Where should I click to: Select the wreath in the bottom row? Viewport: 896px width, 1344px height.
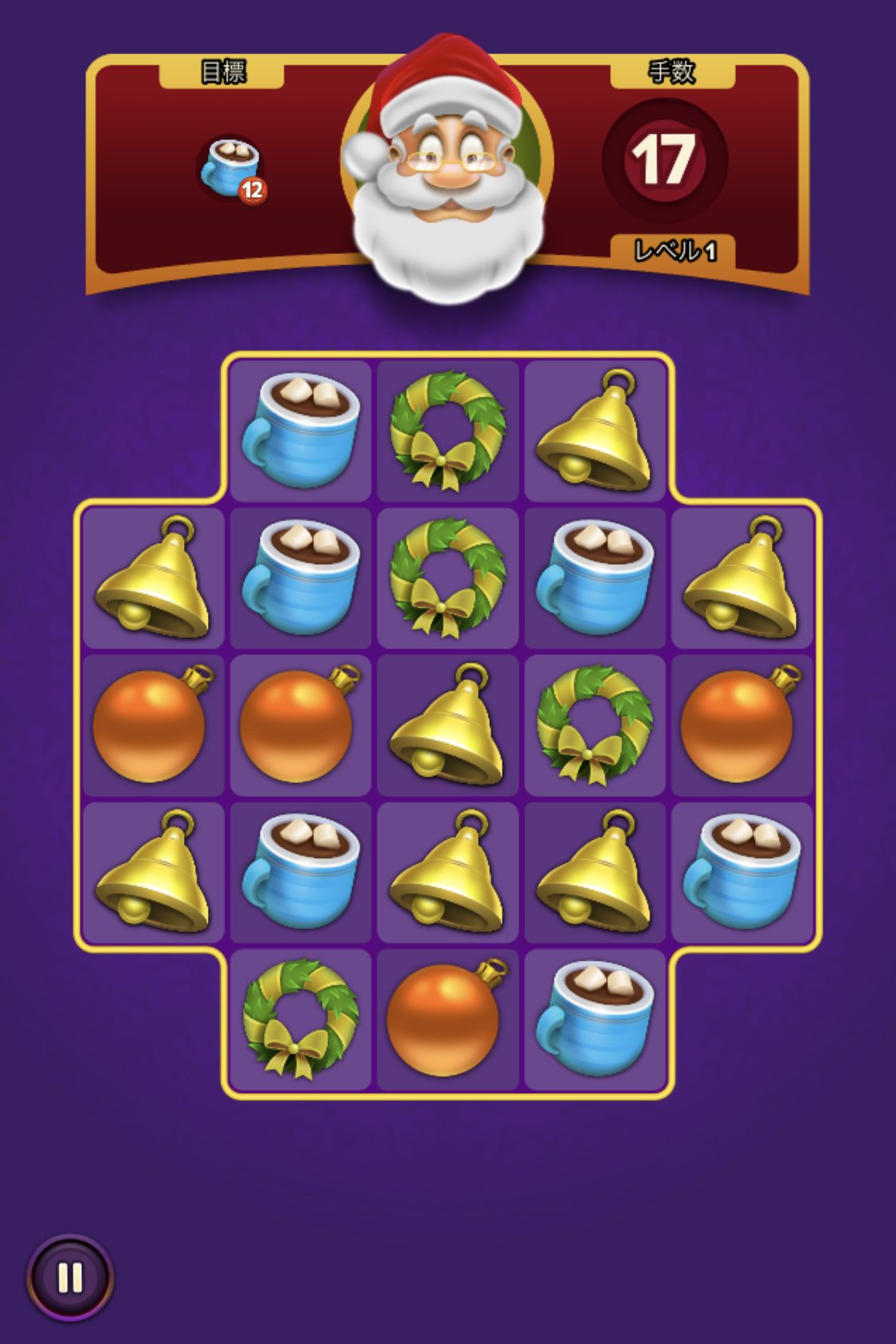coord(299,1019)
